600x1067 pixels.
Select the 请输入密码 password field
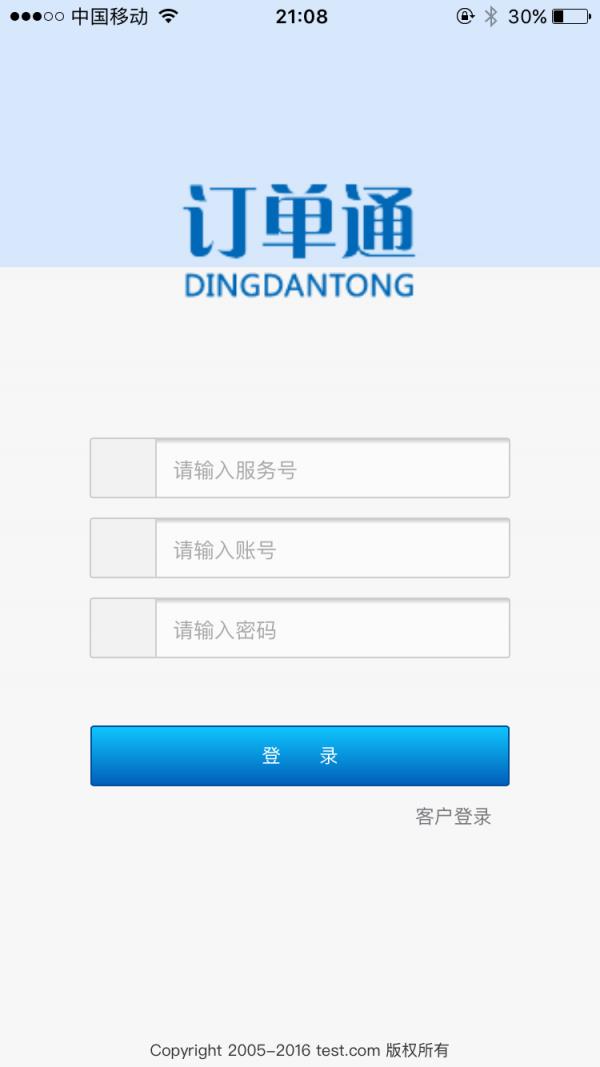click(x=333, y=628)
